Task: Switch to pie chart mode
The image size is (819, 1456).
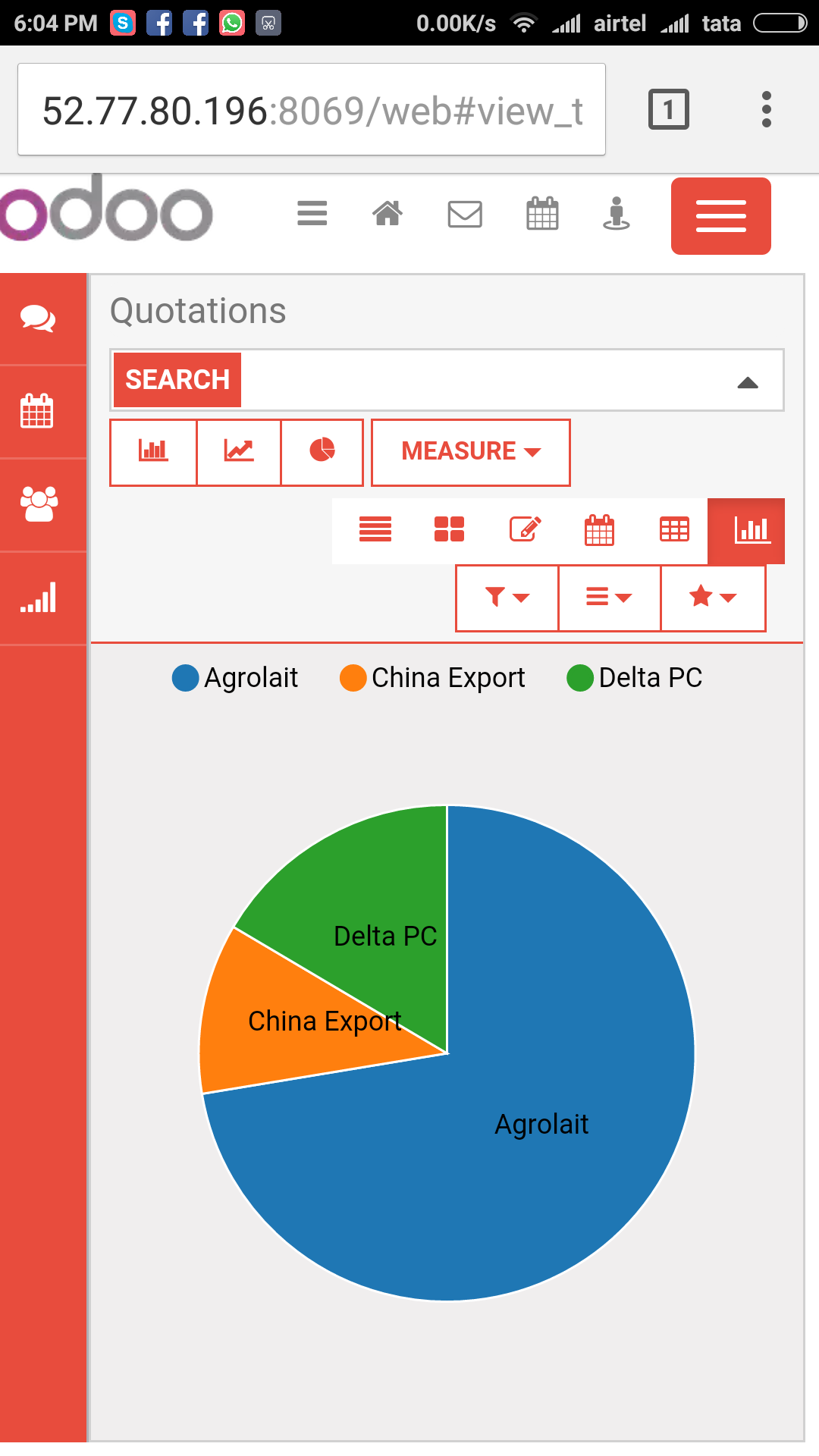Action: tap(322, 452)
